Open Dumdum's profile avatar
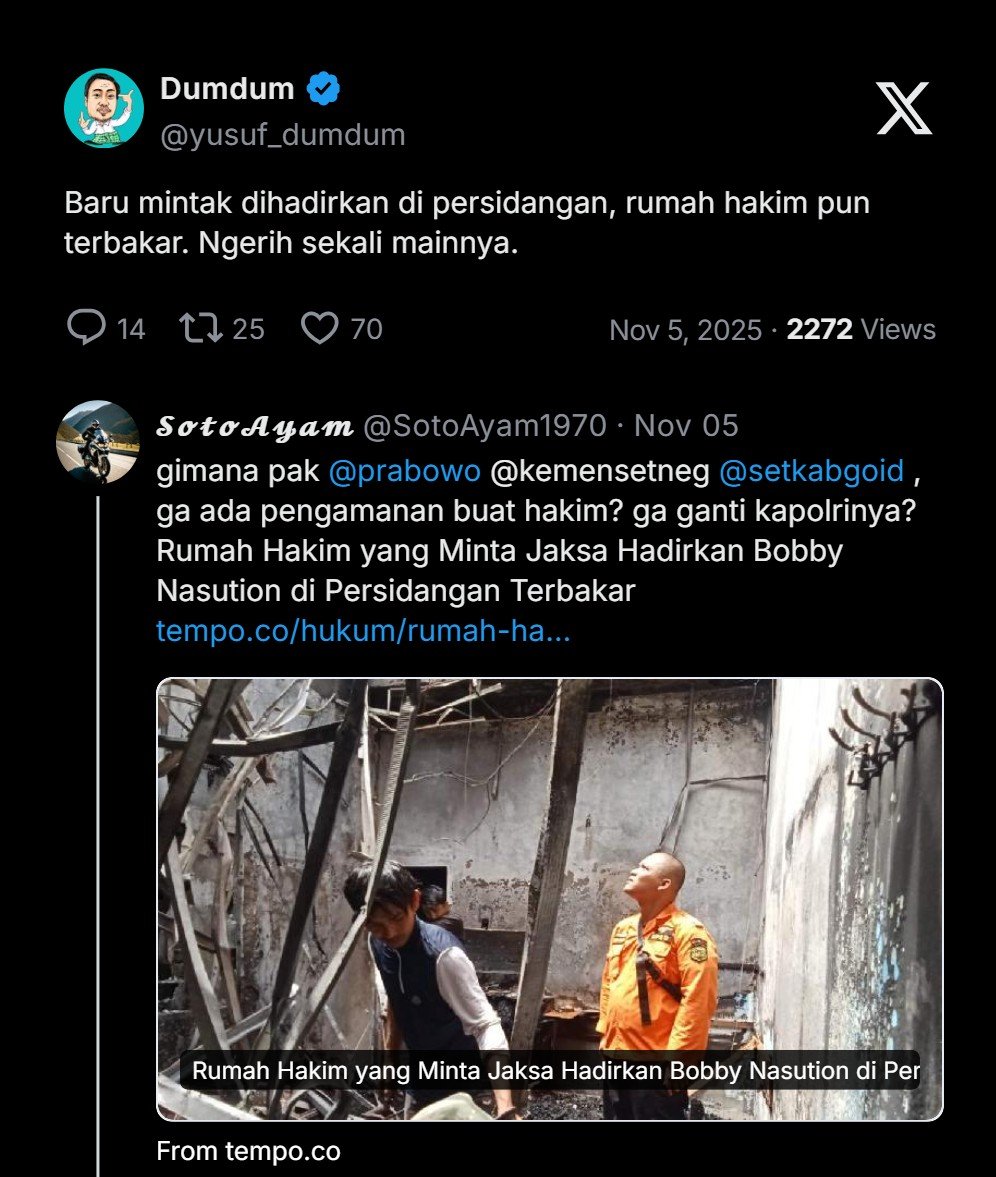 [x=104, y=108]
